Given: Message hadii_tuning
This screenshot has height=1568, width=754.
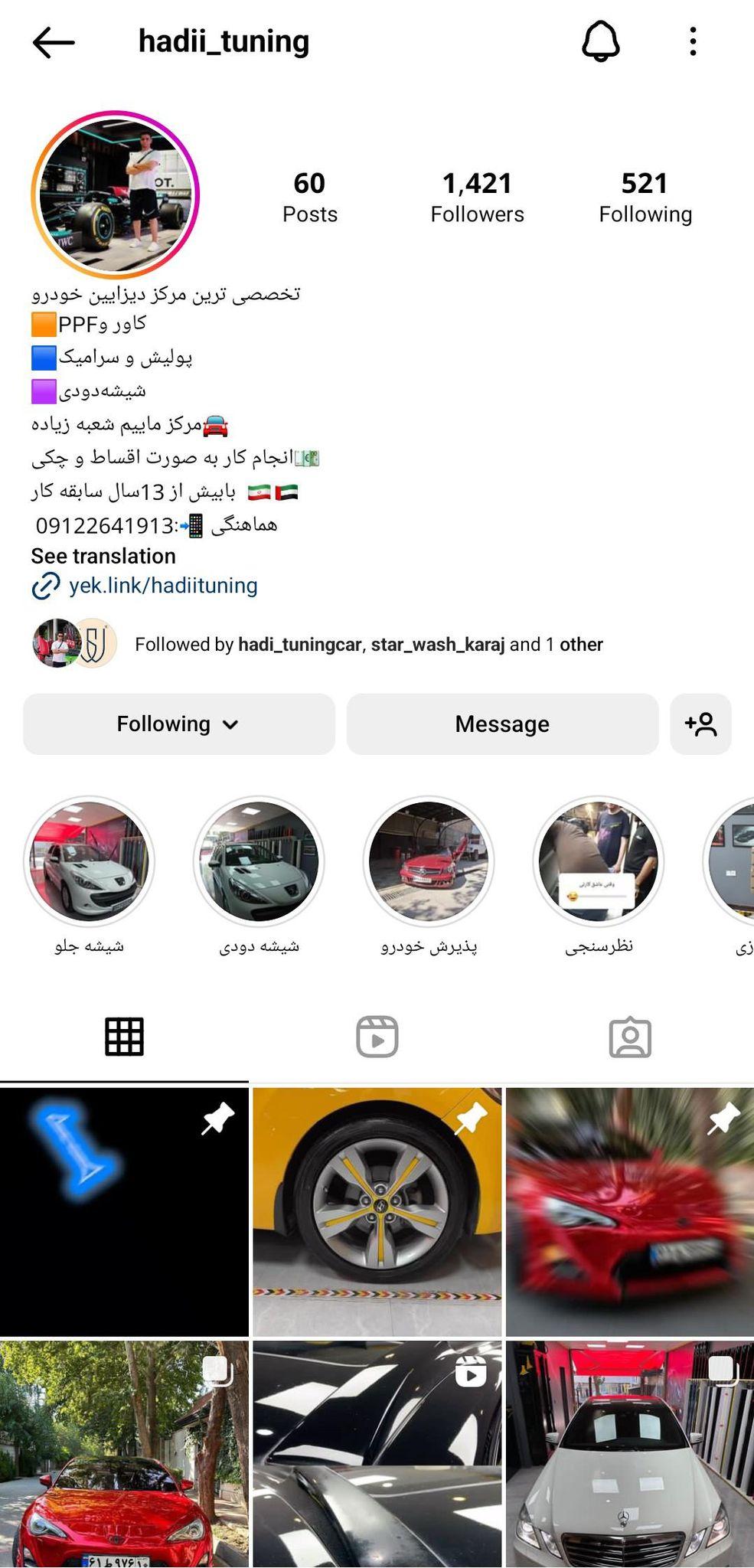Looking at the screenshot, I should pos(502,724).
